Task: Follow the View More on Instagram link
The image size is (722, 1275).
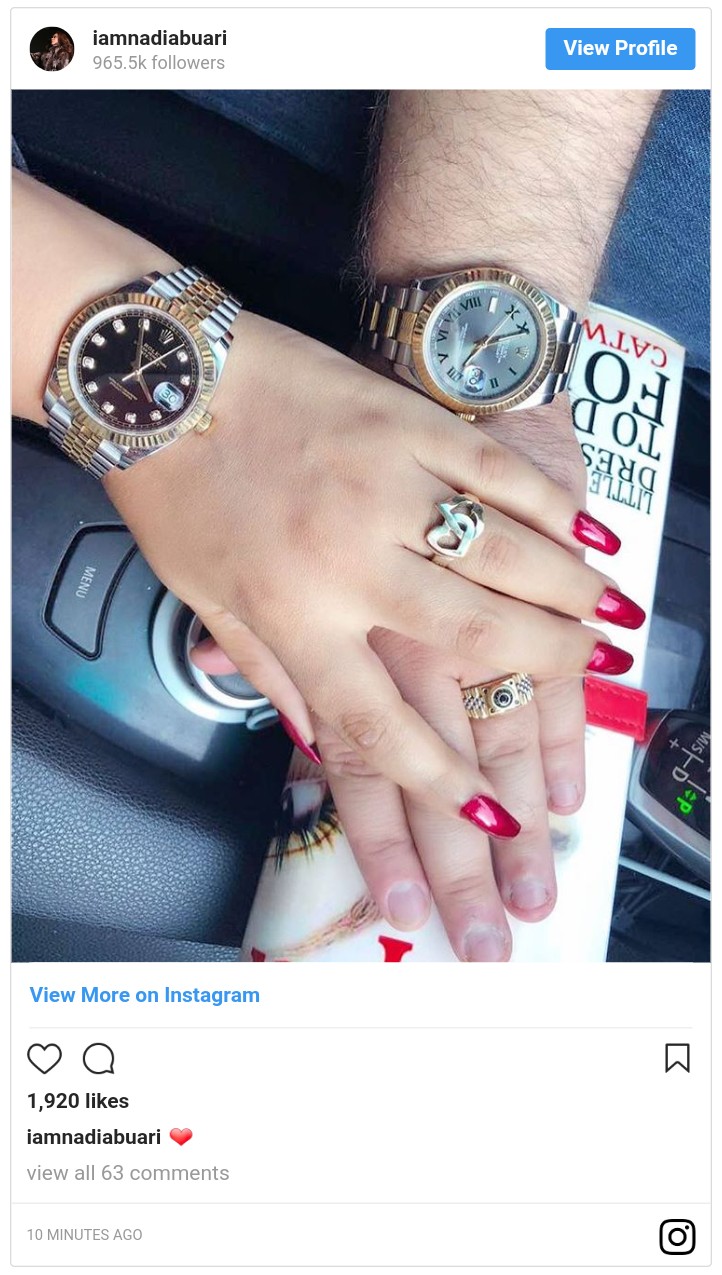Action: [145, 995]
